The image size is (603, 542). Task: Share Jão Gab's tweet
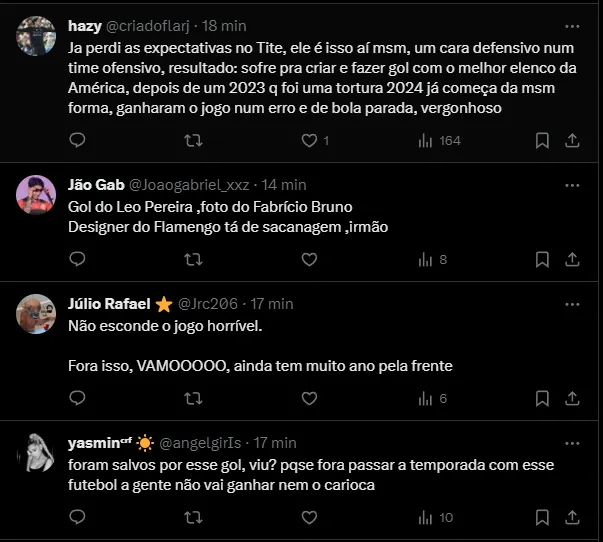pos(573,260)
